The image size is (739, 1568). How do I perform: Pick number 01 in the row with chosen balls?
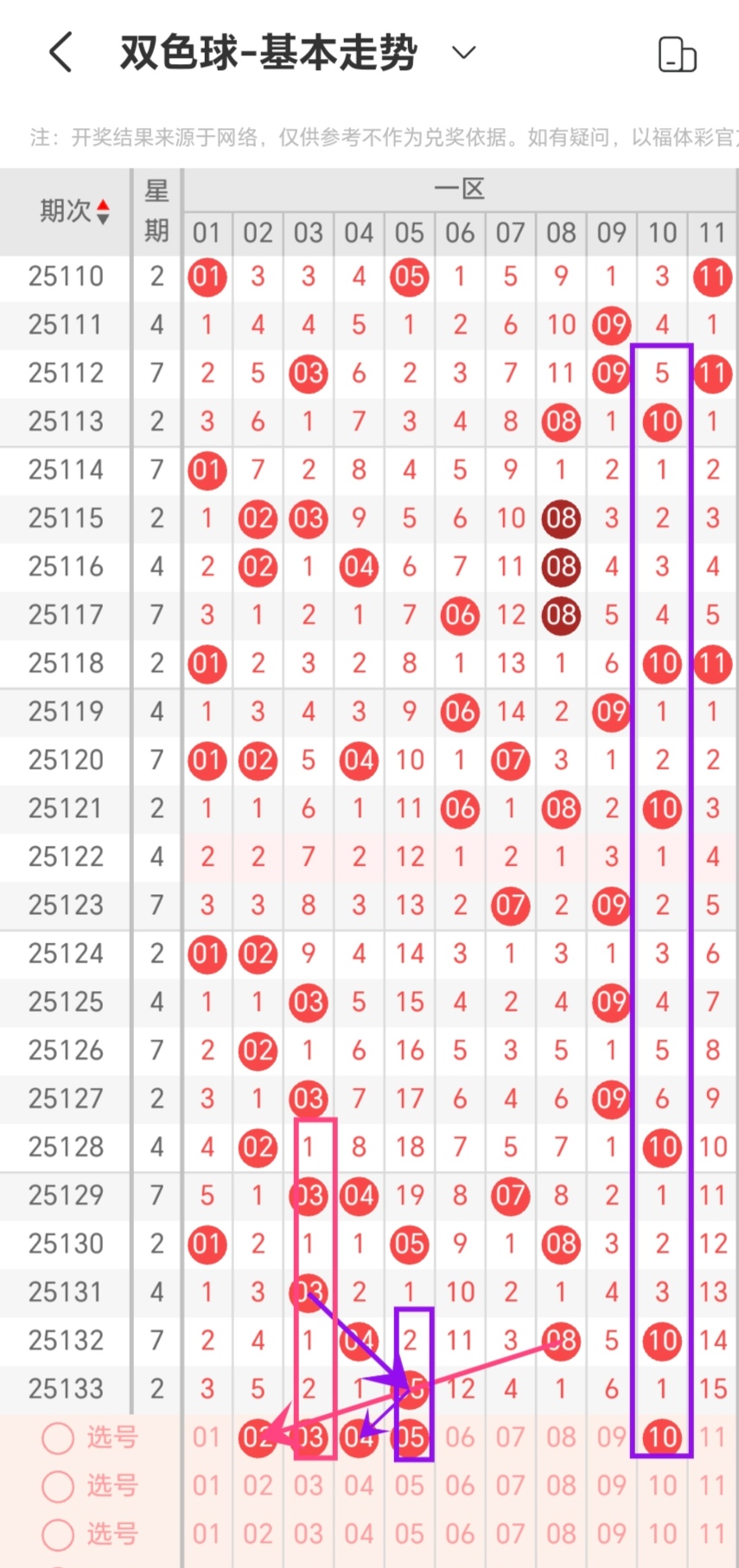coord(207,1437)
